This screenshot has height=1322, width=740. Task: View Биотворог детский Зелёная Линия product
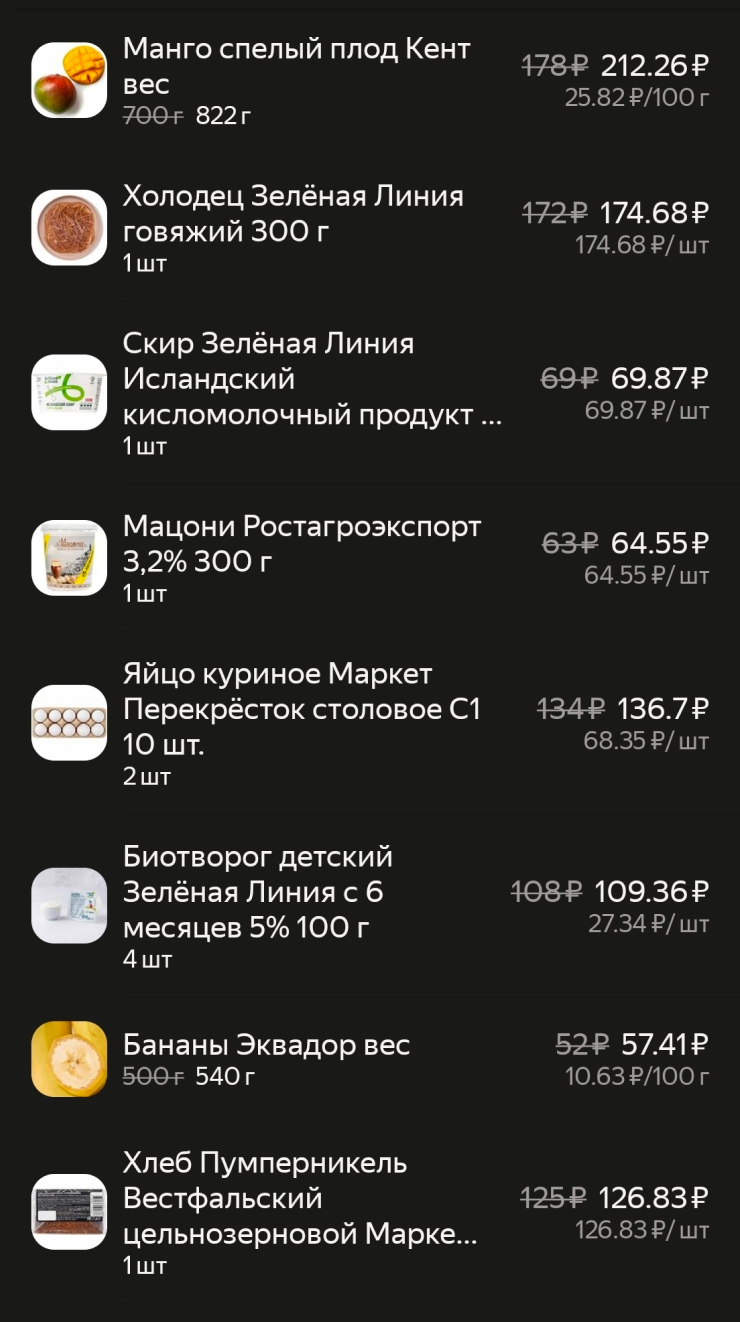point(258,892)
